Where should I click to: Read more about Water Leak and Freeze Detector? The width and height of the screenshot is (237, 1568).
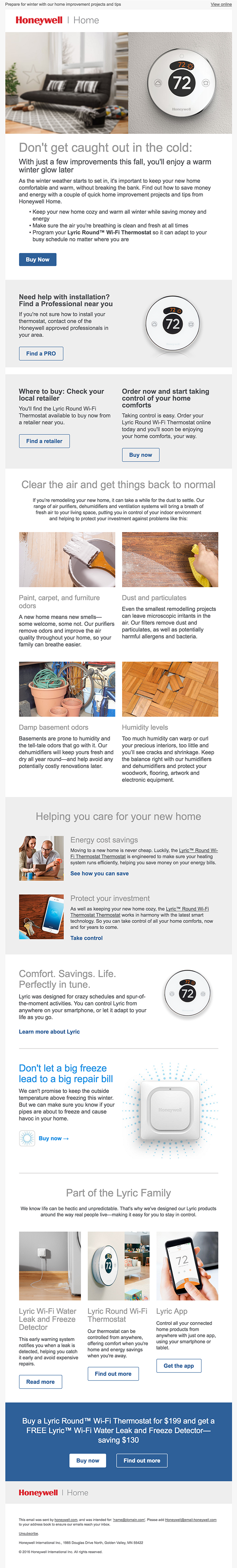(x=40, y=1382)
